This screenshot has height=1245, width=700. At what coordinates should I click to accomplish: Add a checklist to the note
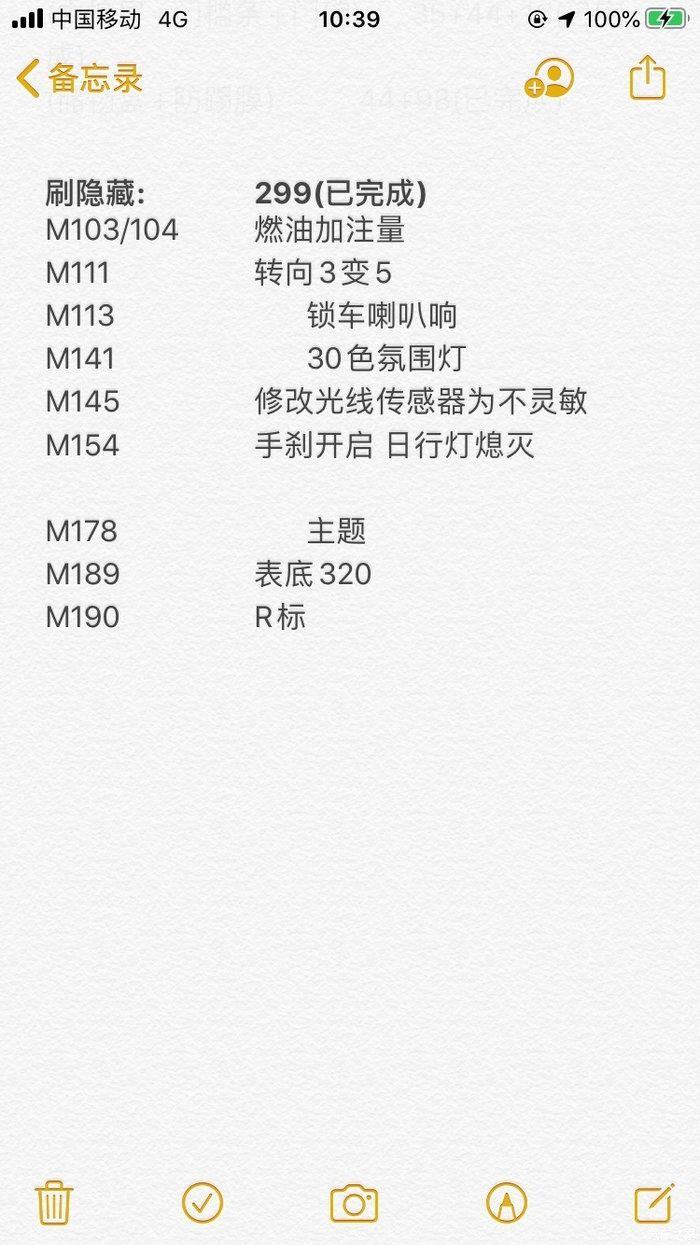(x=202, y=1202)
